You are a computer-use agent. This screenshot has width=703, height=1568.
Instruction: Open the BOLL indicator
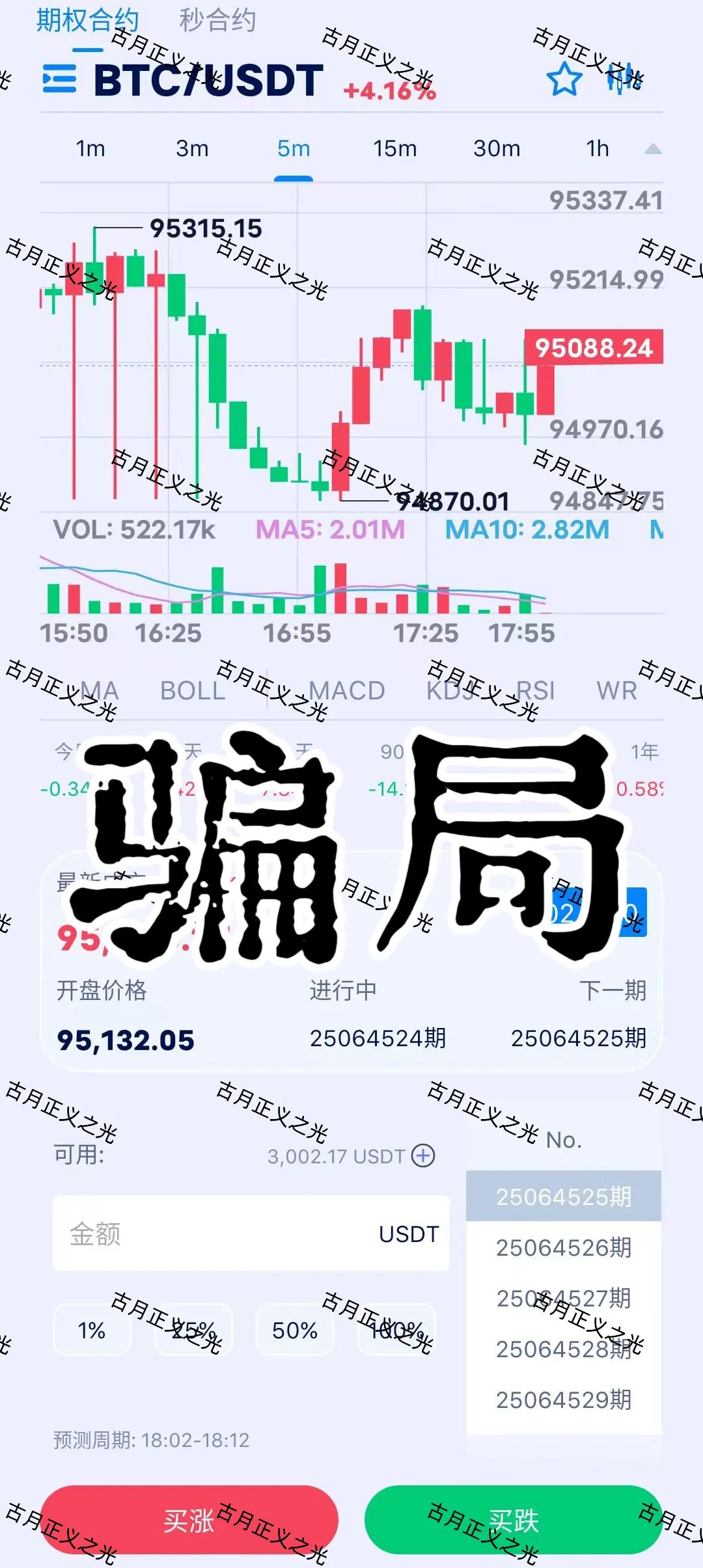tap(192, 691)
